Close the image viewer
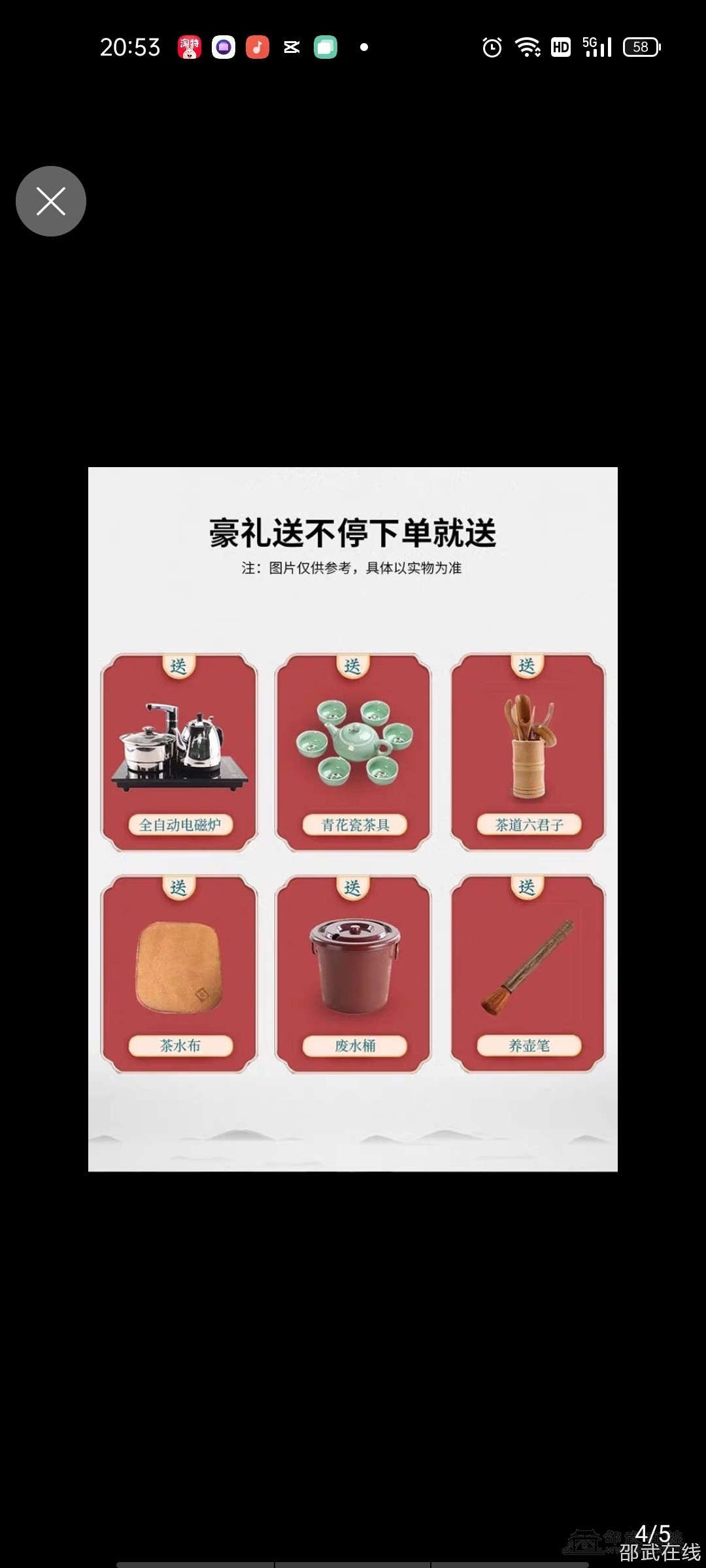The width and height of the screenshot is (706, 1568). pos(51,201)
